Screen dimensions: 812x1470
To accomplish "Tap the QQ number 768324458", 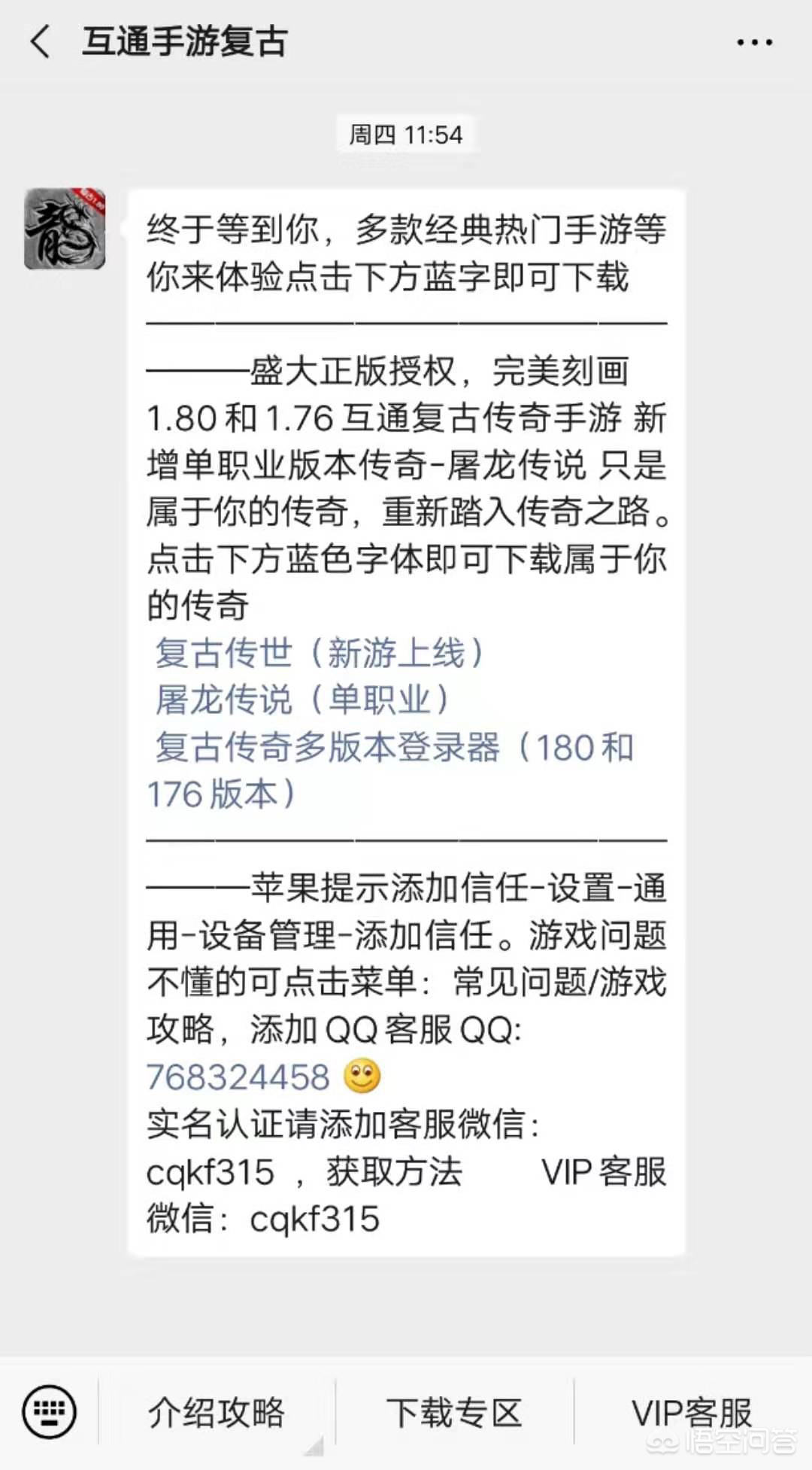I will [x=238, y=1077].
